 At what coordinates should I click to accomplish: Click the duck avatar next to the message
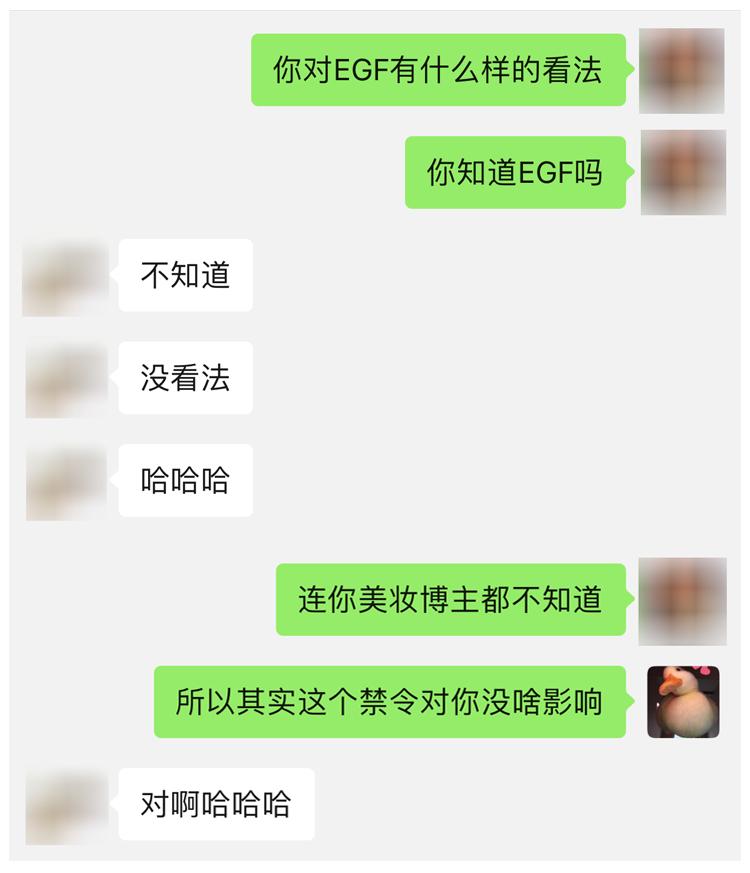[683, 702]
